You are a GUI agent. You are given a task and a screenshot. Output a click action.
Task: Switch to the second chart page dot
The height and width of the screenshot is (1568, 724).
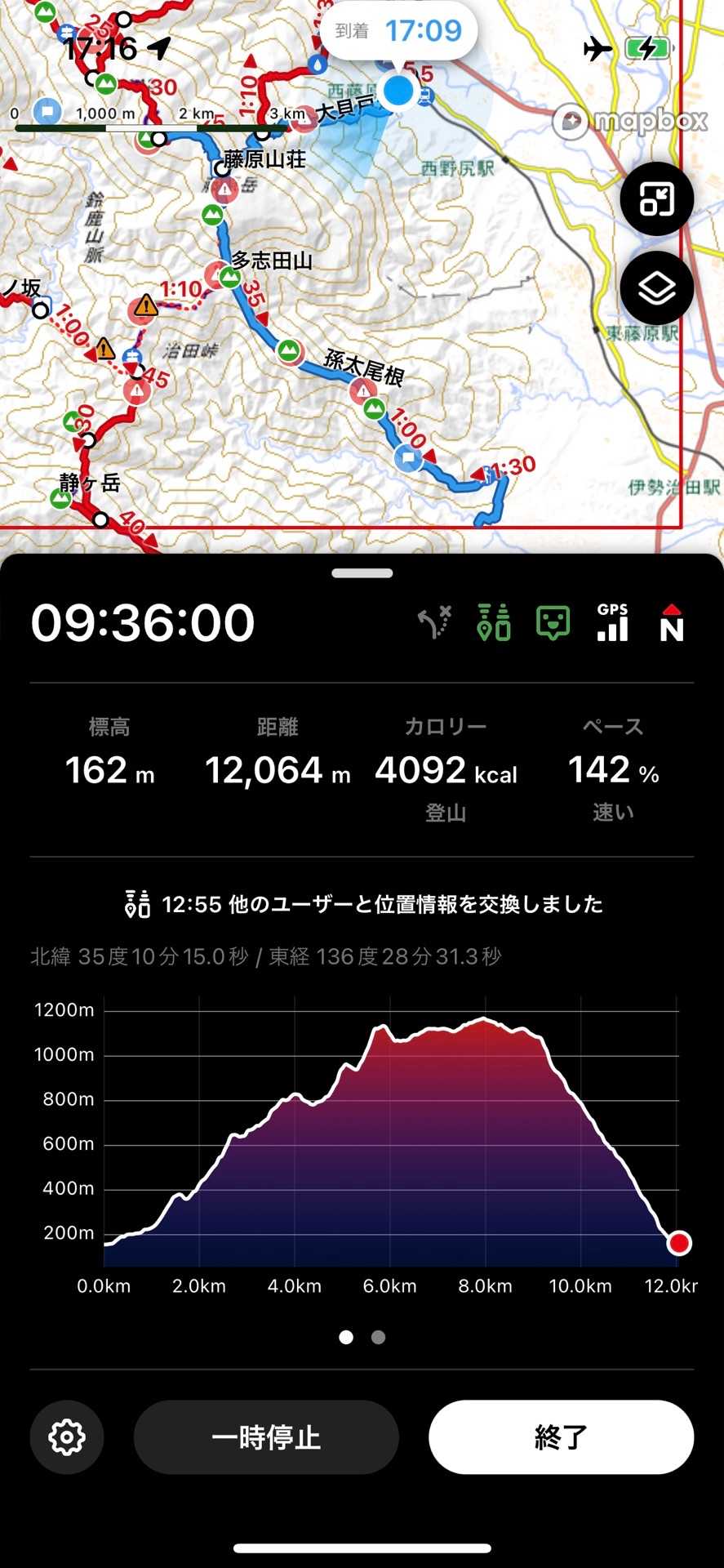click(378, 1337)
